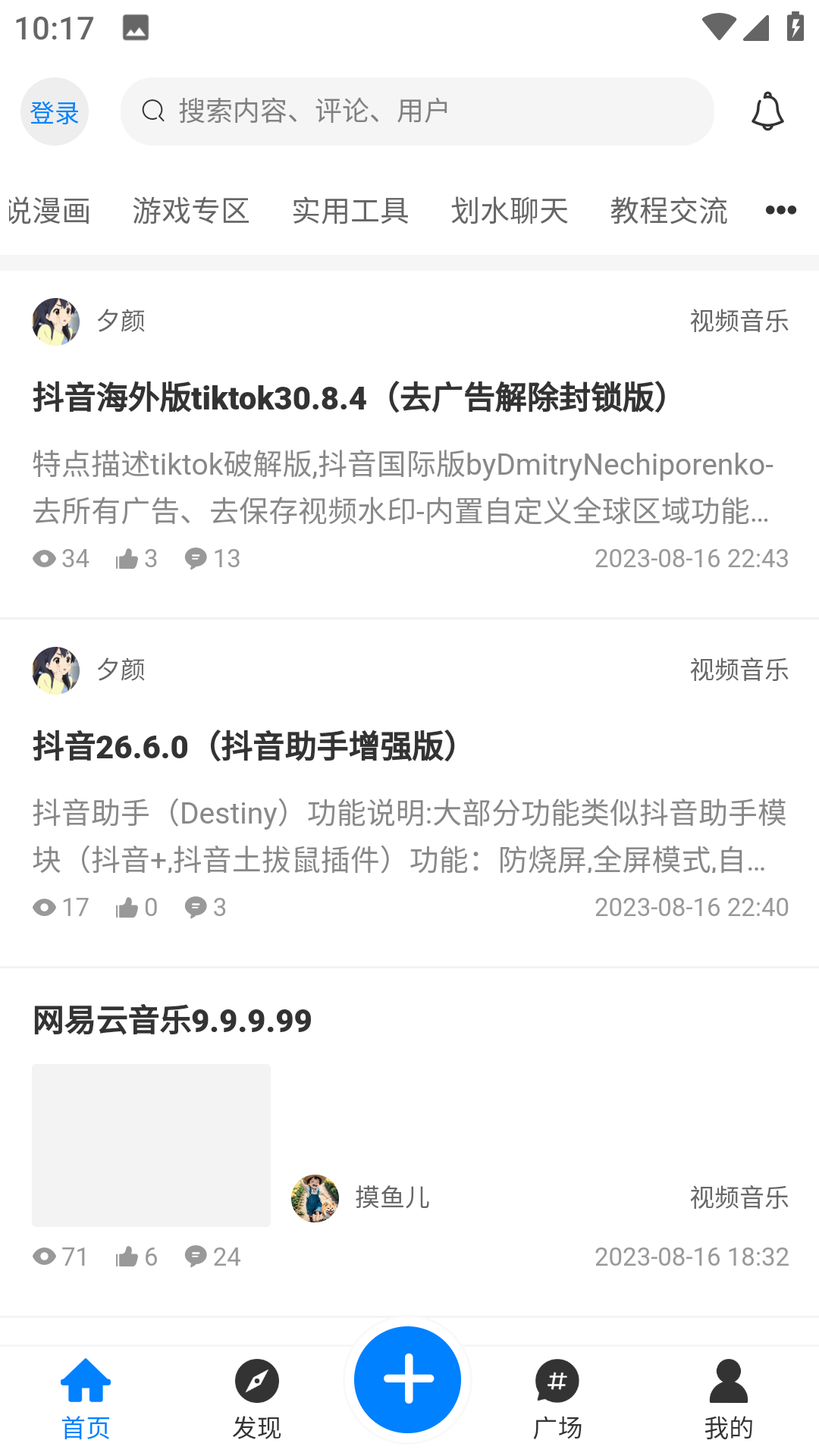Image resolution: width=819 pixels, height=1456 pixels.
Task: Open the 视频音乐 category tag on the first post
Action: (738, 322)
